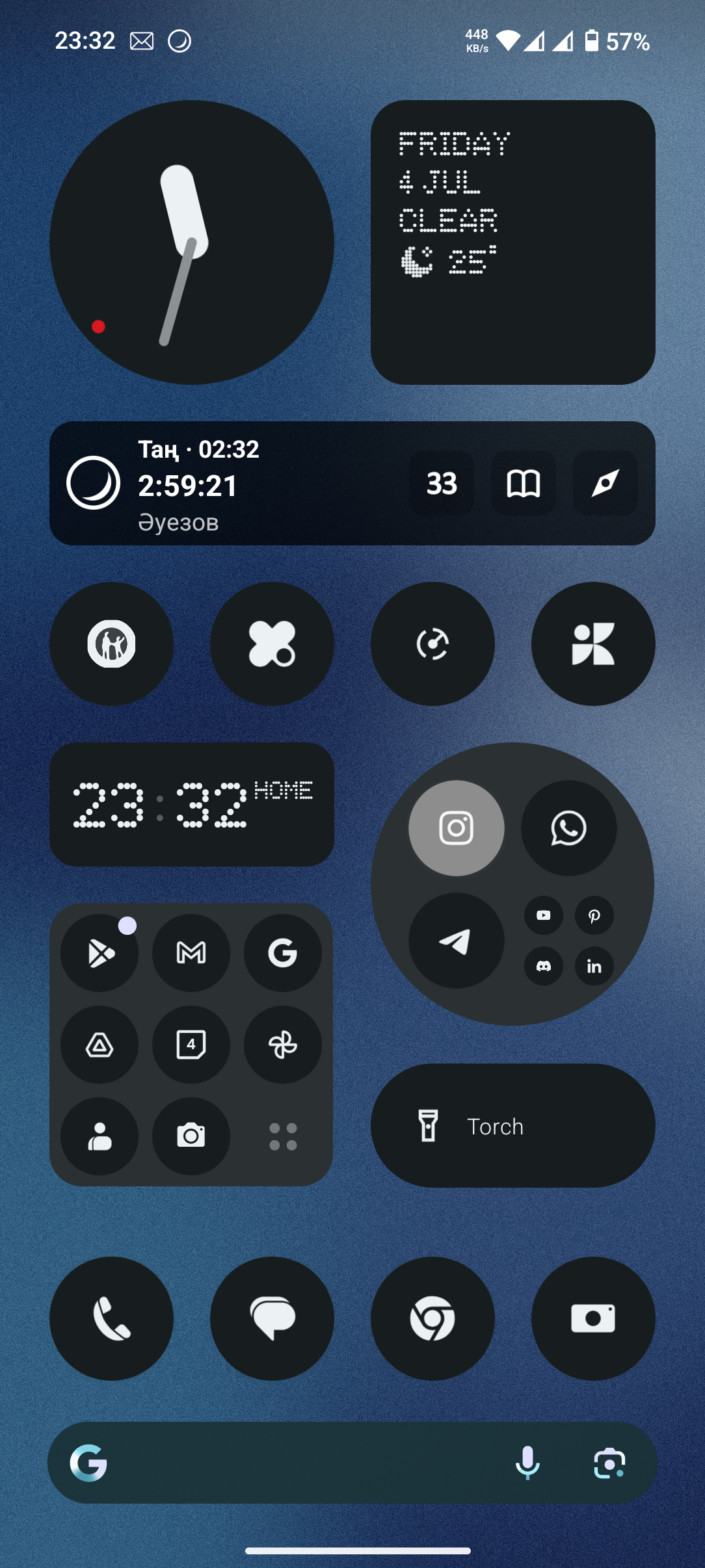Open the Camera from the dock
This screenshot has width=705, height=1568.
tap(592, 1318)
